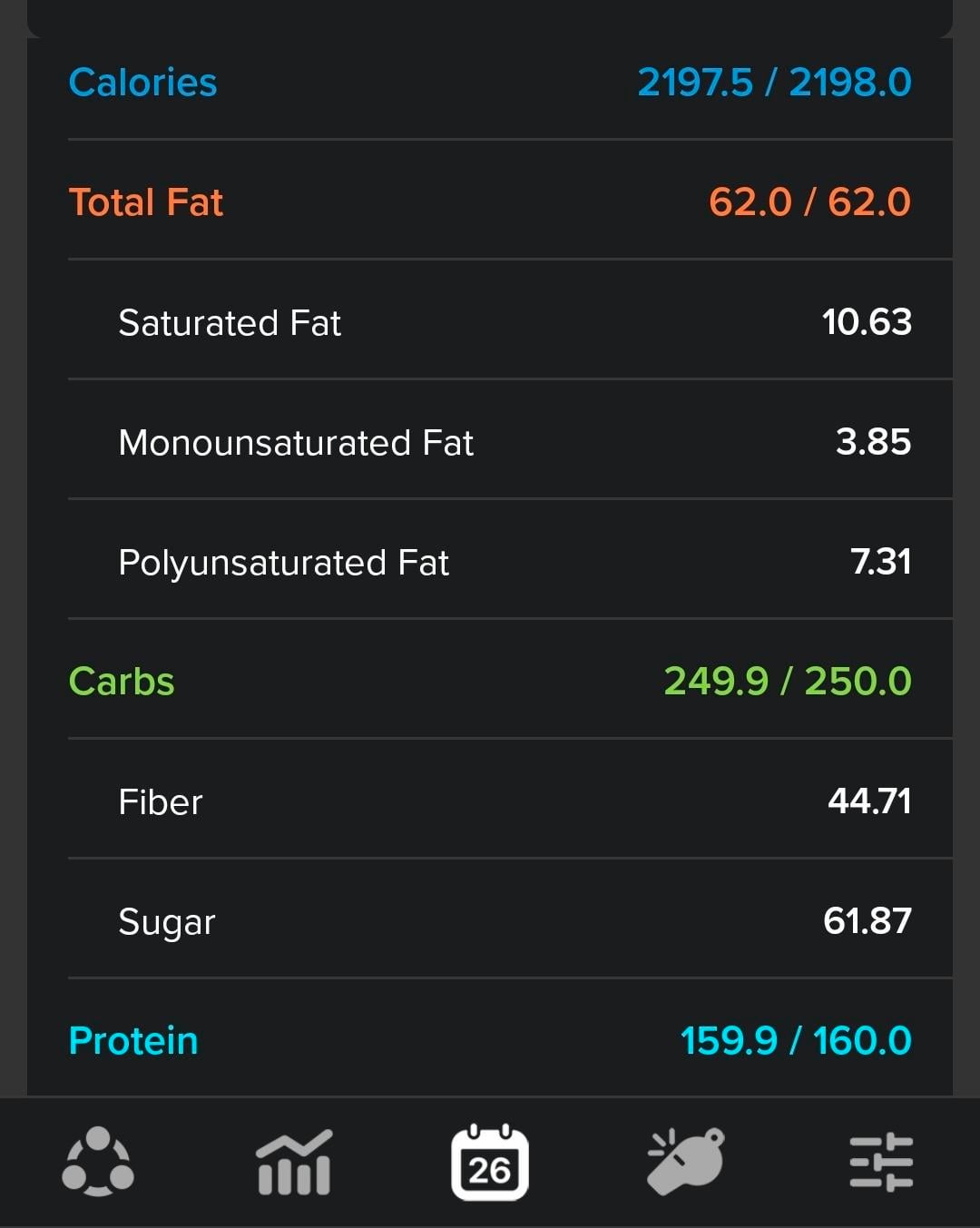
Task: Open the settings sliders tab
Action: point(881,1162)
